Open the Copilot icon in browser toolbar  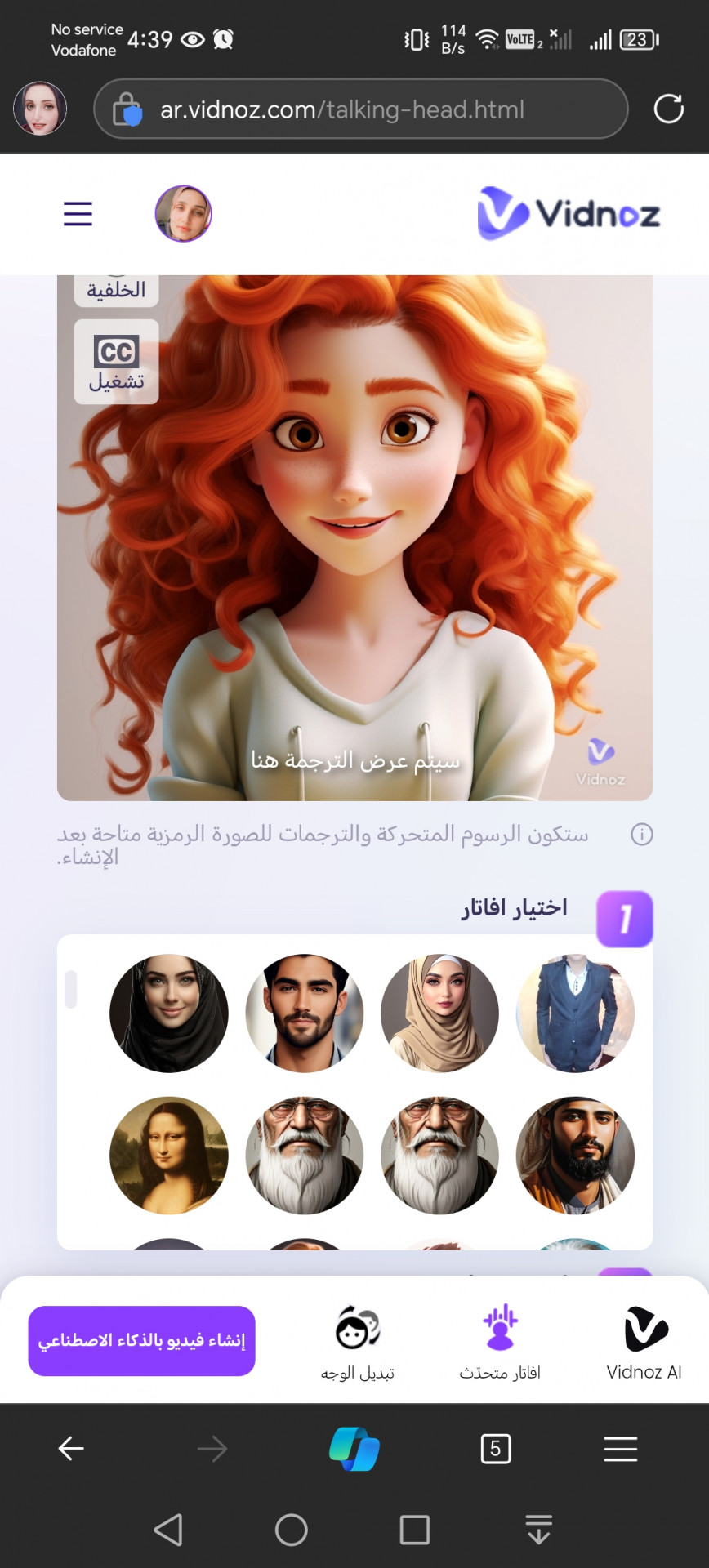point(354,1449)
